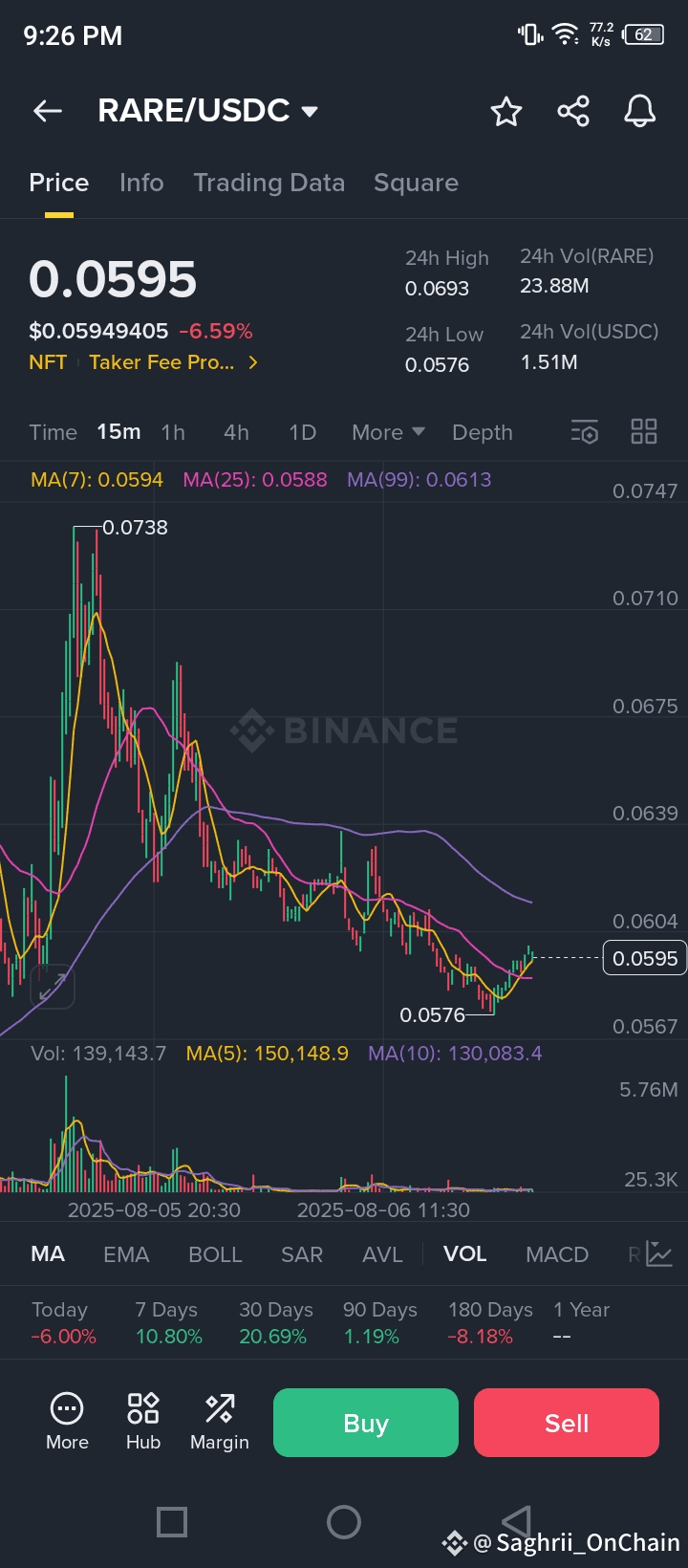Switch to the Trading Data tab

(x=269, y=183)
